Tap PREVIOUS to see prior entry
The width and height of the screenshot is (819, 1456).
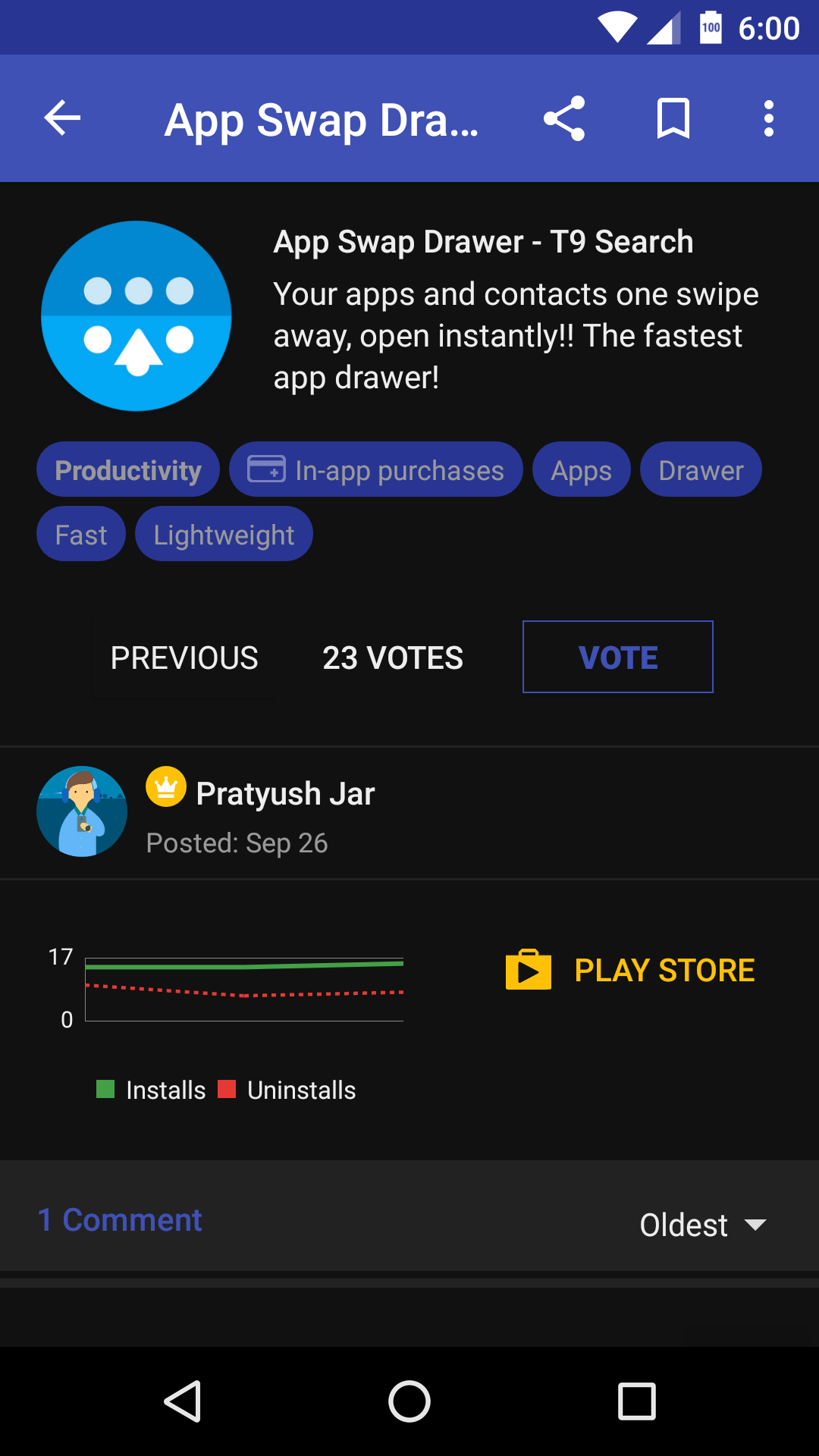coord(184,657)
